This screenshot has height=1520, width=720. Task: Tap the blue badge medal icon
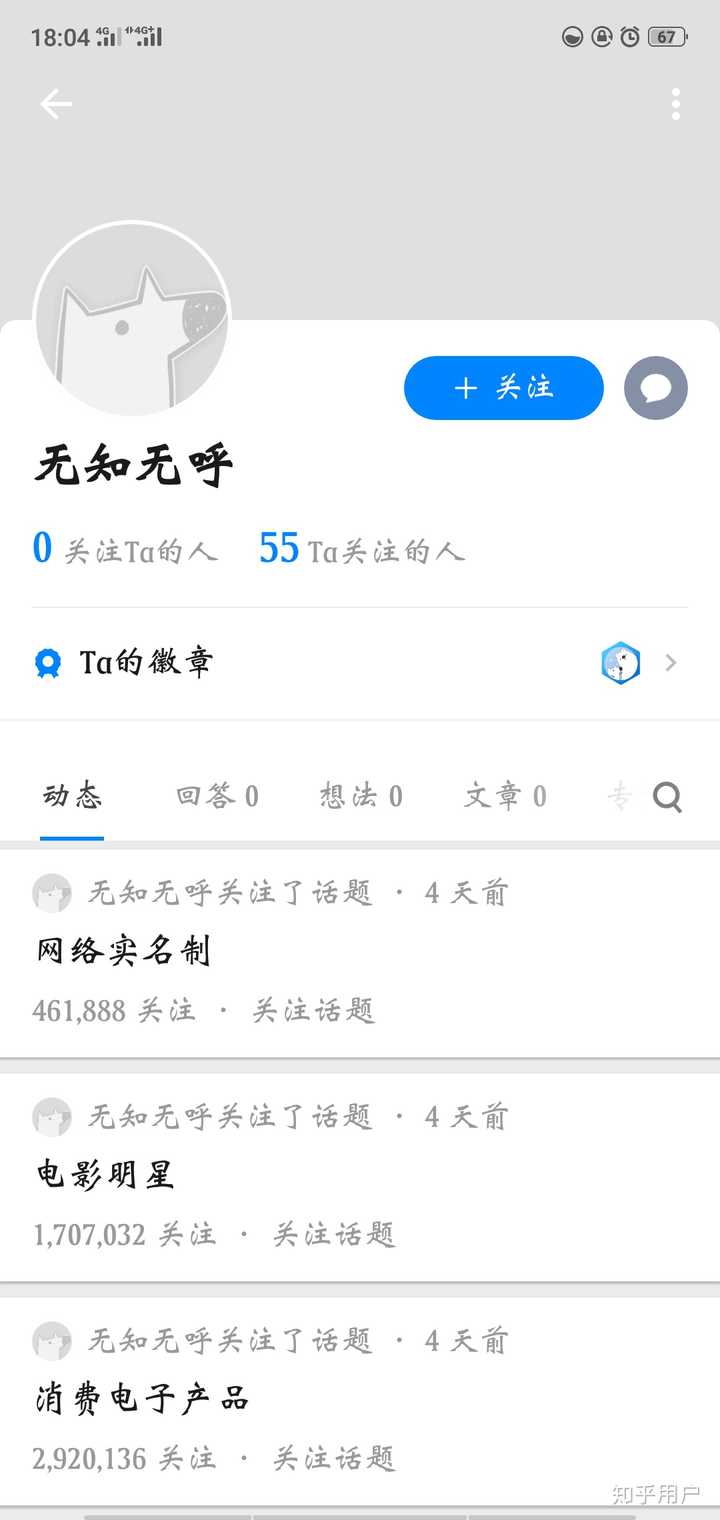coord(46,662)
